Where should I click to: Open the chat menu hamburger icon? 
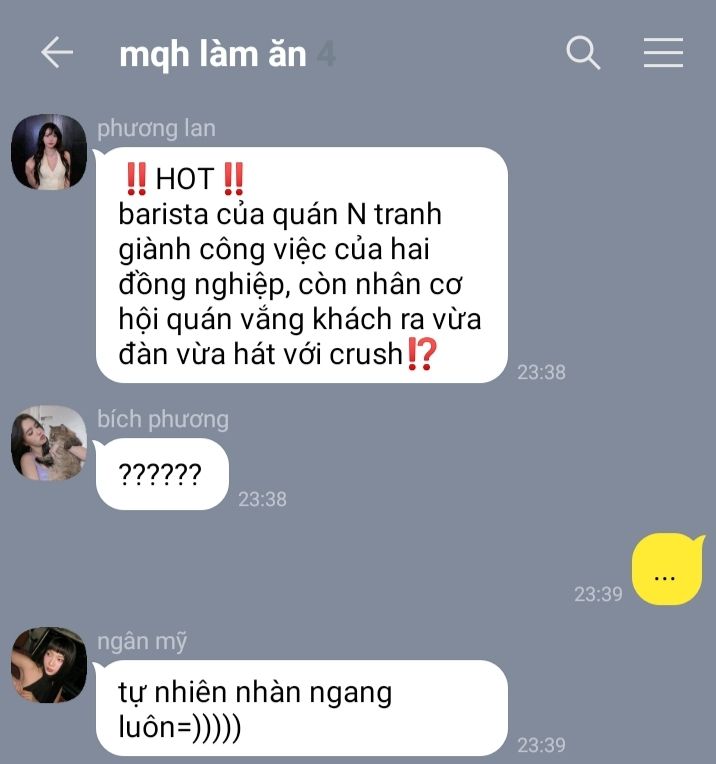click(662, 53)
